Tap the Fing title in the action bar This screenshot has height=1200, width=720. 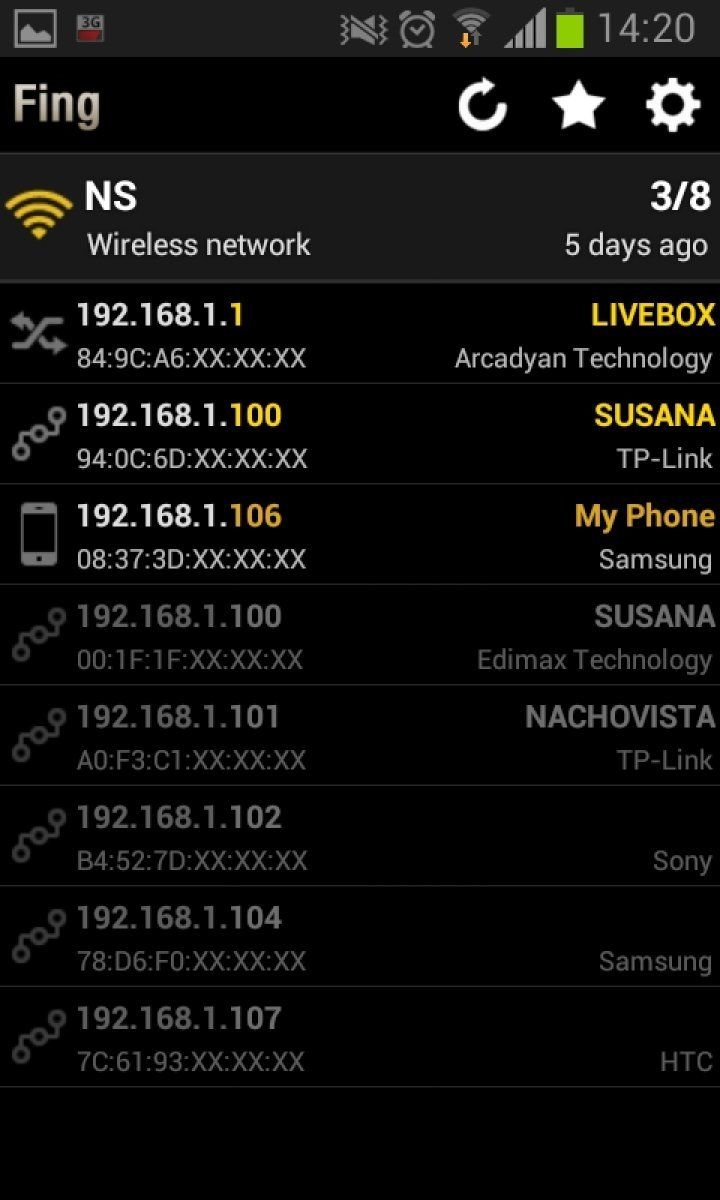click(56, 103)
